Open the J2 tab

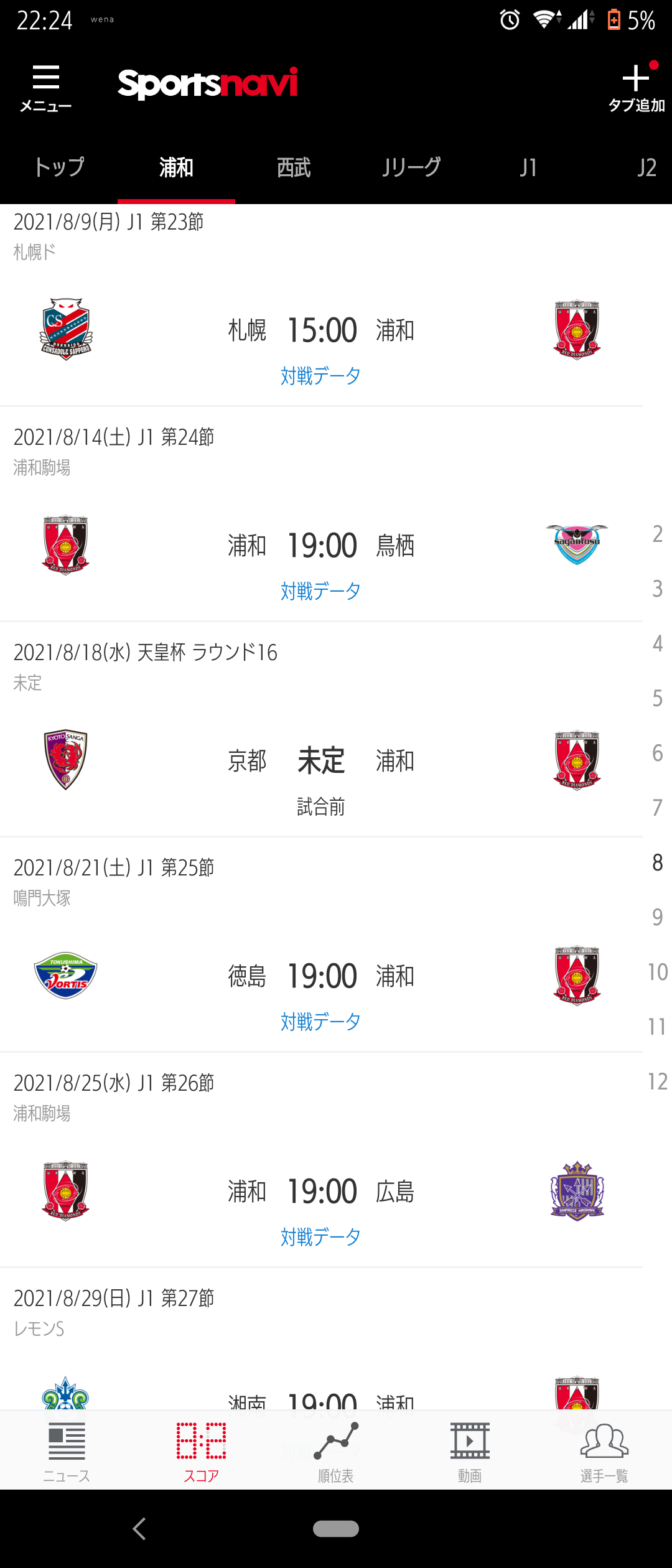coord(646,167)
